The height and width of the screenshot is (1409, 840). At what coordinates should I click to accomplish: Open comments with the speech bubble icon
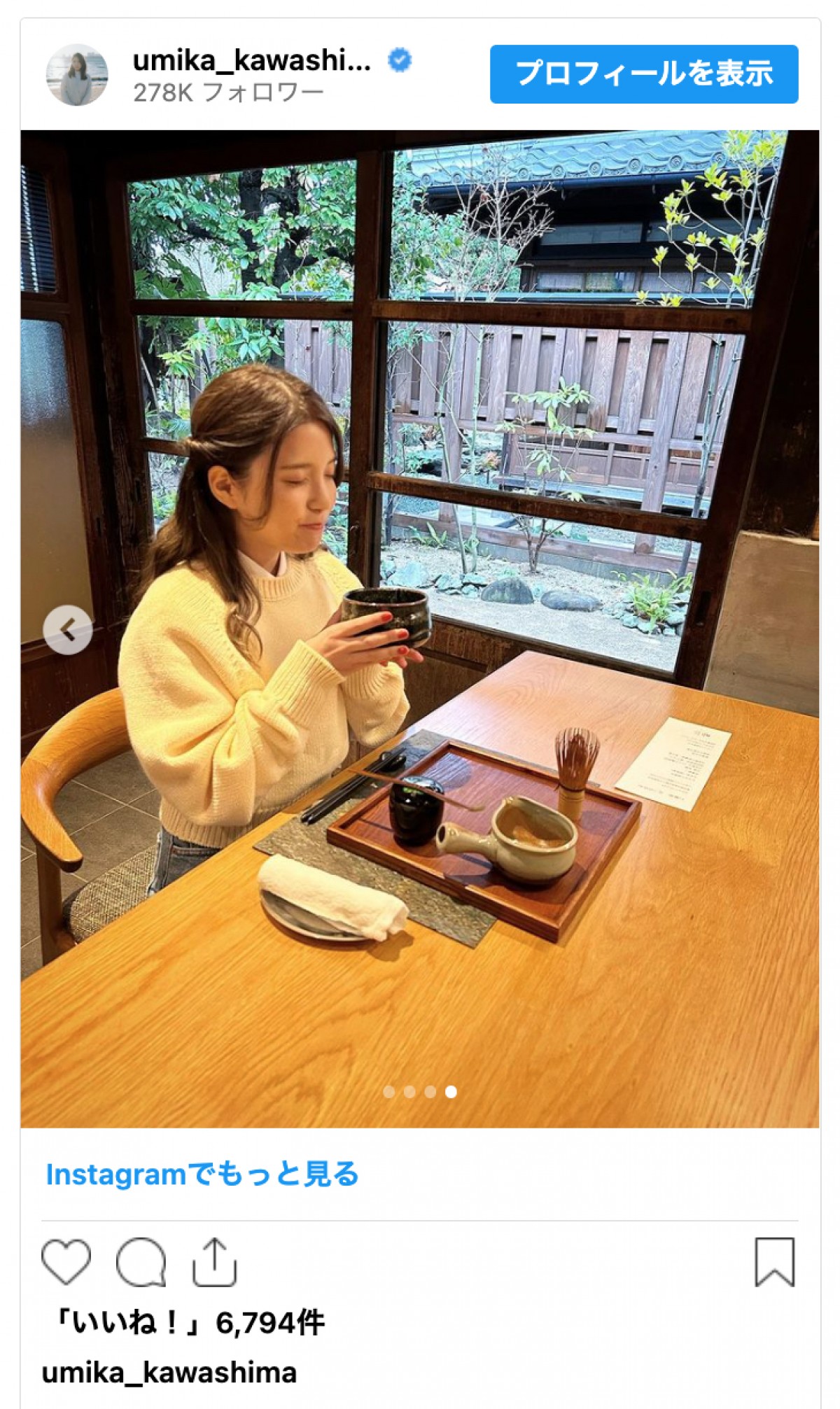(x=141, y=1262)
